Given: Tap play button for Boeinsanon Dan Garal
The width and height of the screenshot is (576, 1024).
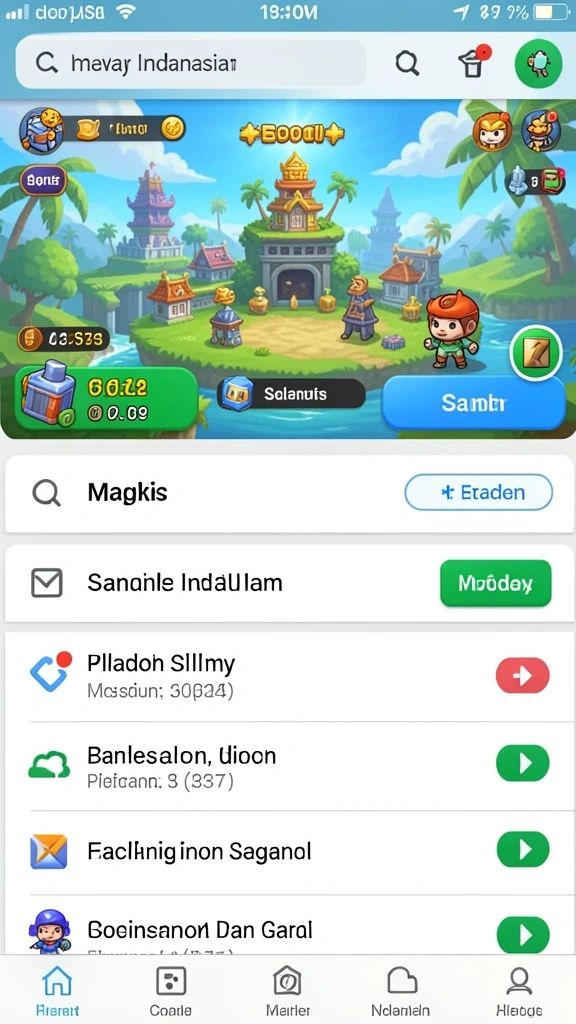Looking at the screenshot, I should 522,935.
